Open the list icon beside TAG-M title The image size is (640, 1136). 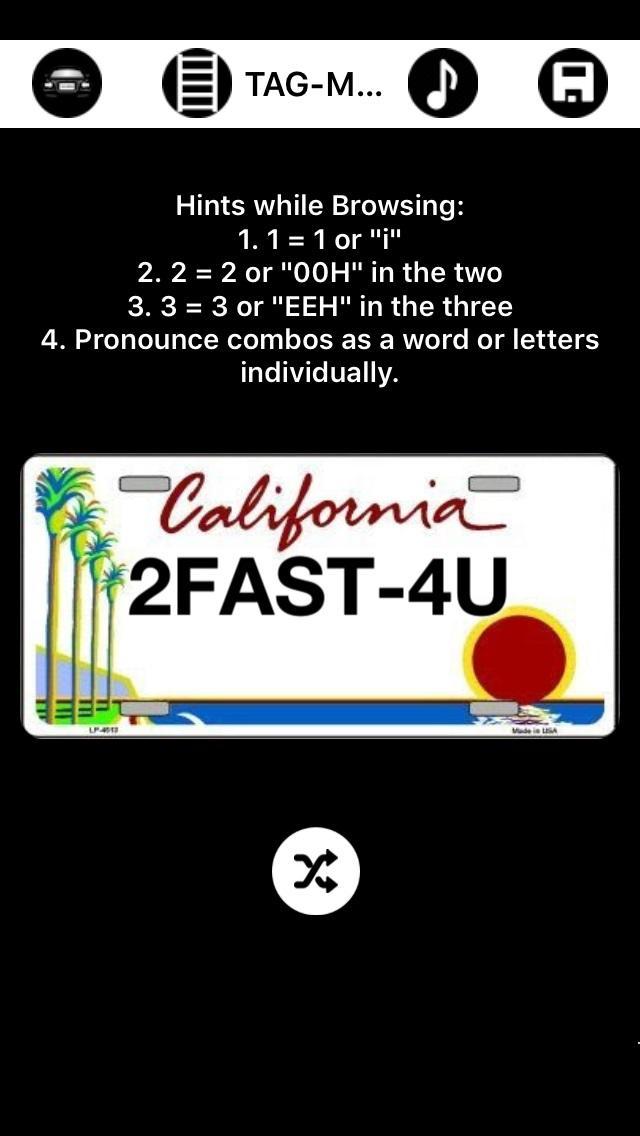[x=197, y=83]
